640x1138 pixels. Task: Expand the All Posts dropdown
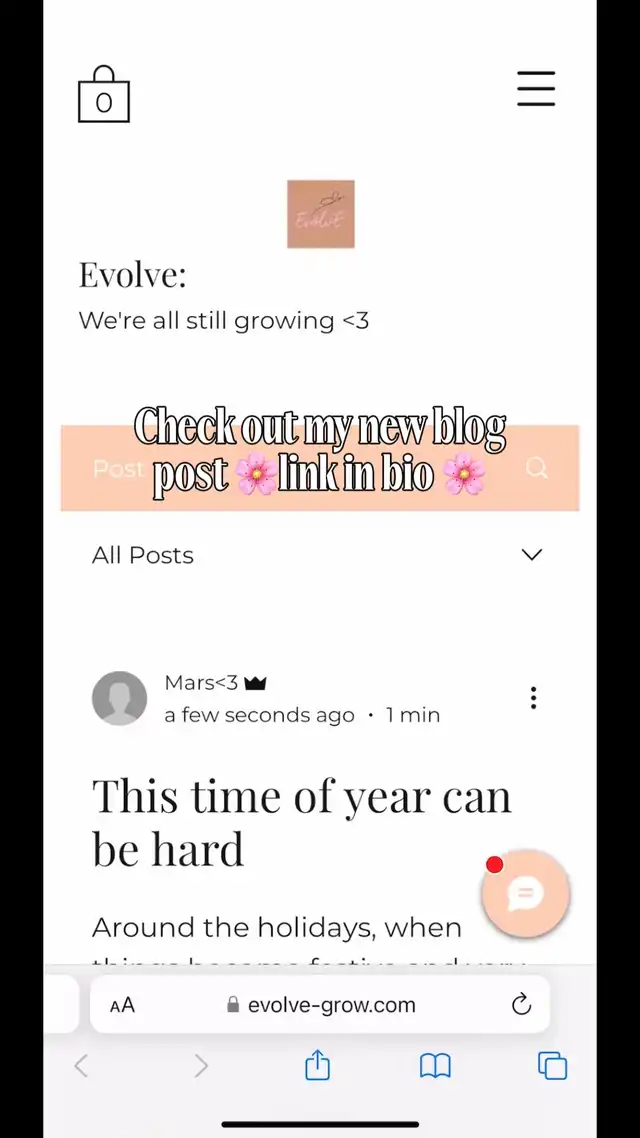[532, 555]
